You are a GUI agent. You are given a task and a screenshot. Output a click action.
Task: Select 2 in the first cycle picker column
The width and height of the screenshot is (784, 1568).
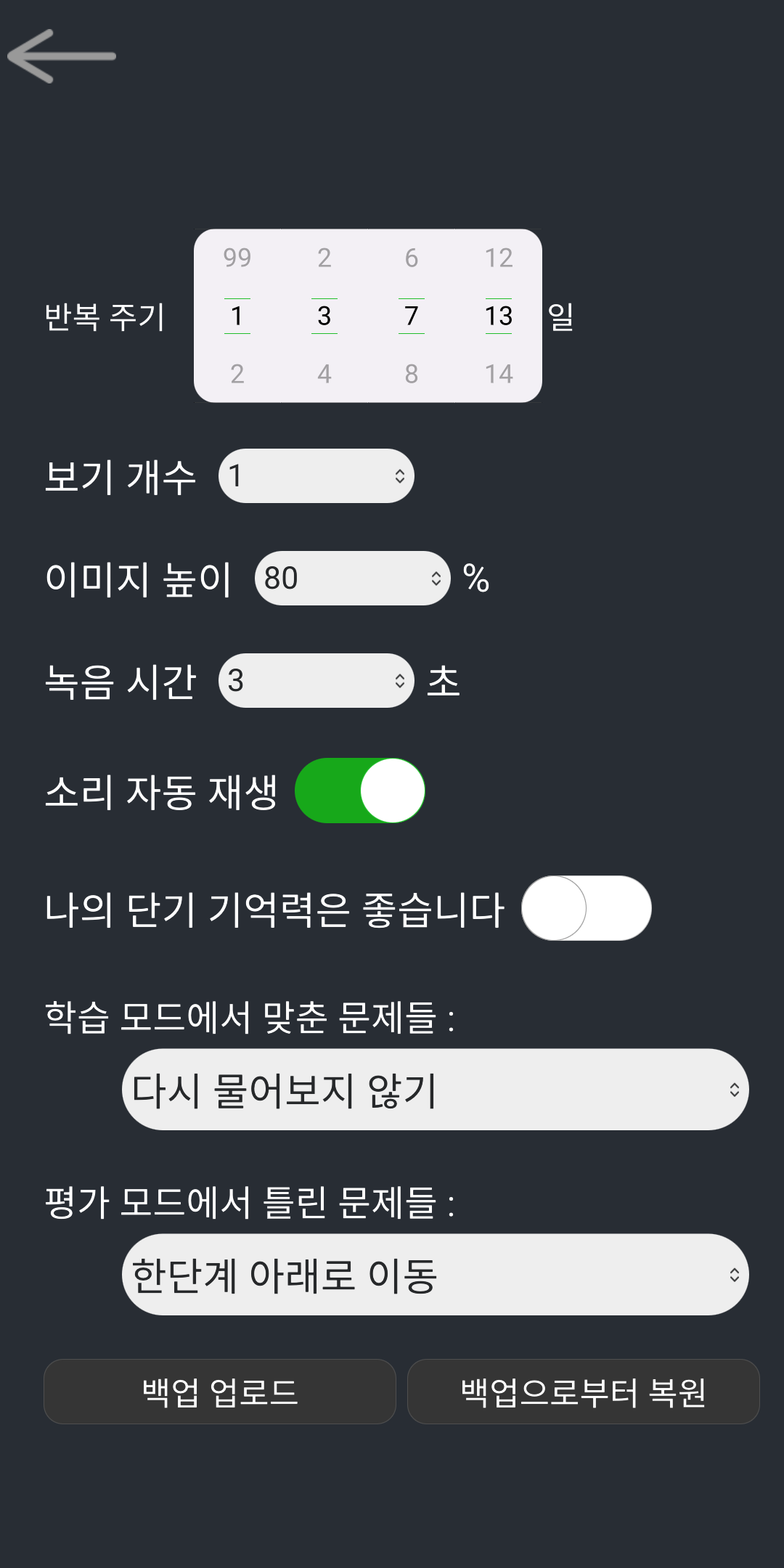237,374
